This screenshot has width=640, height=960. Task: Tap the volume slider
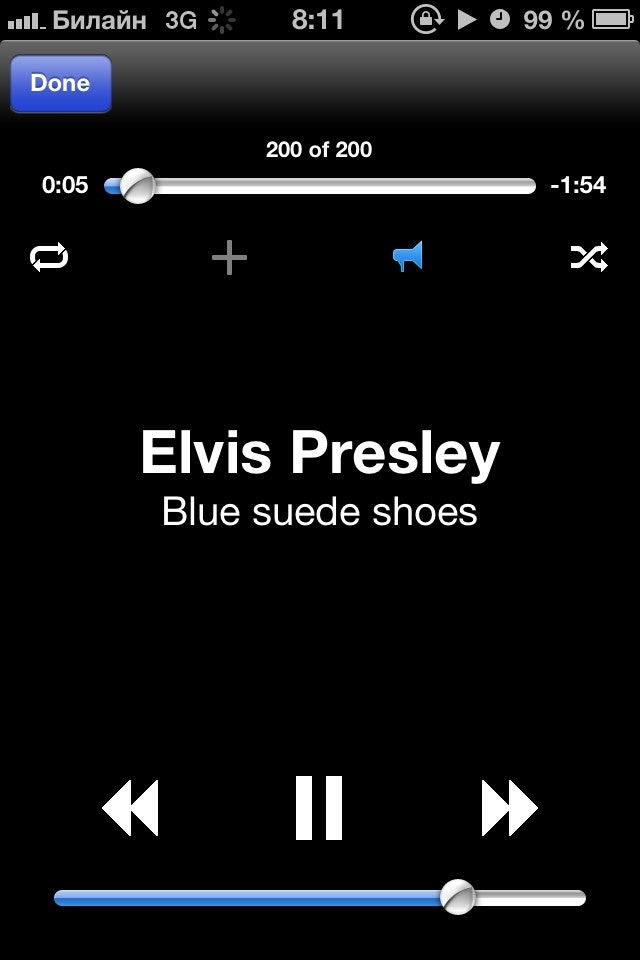pos(320,898)
